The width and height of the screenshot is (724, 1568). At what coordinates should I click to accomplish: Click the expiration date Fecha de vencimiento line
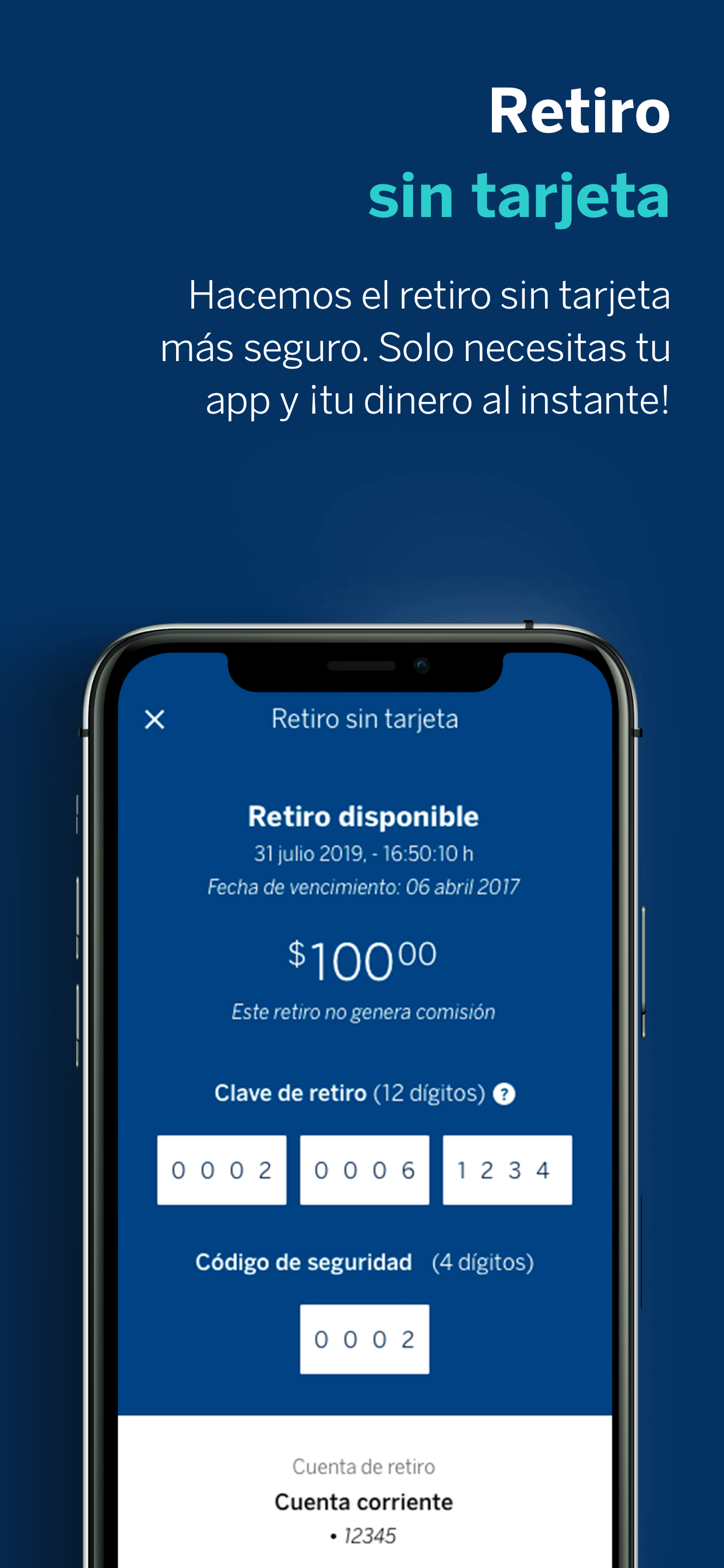point(363,888)
